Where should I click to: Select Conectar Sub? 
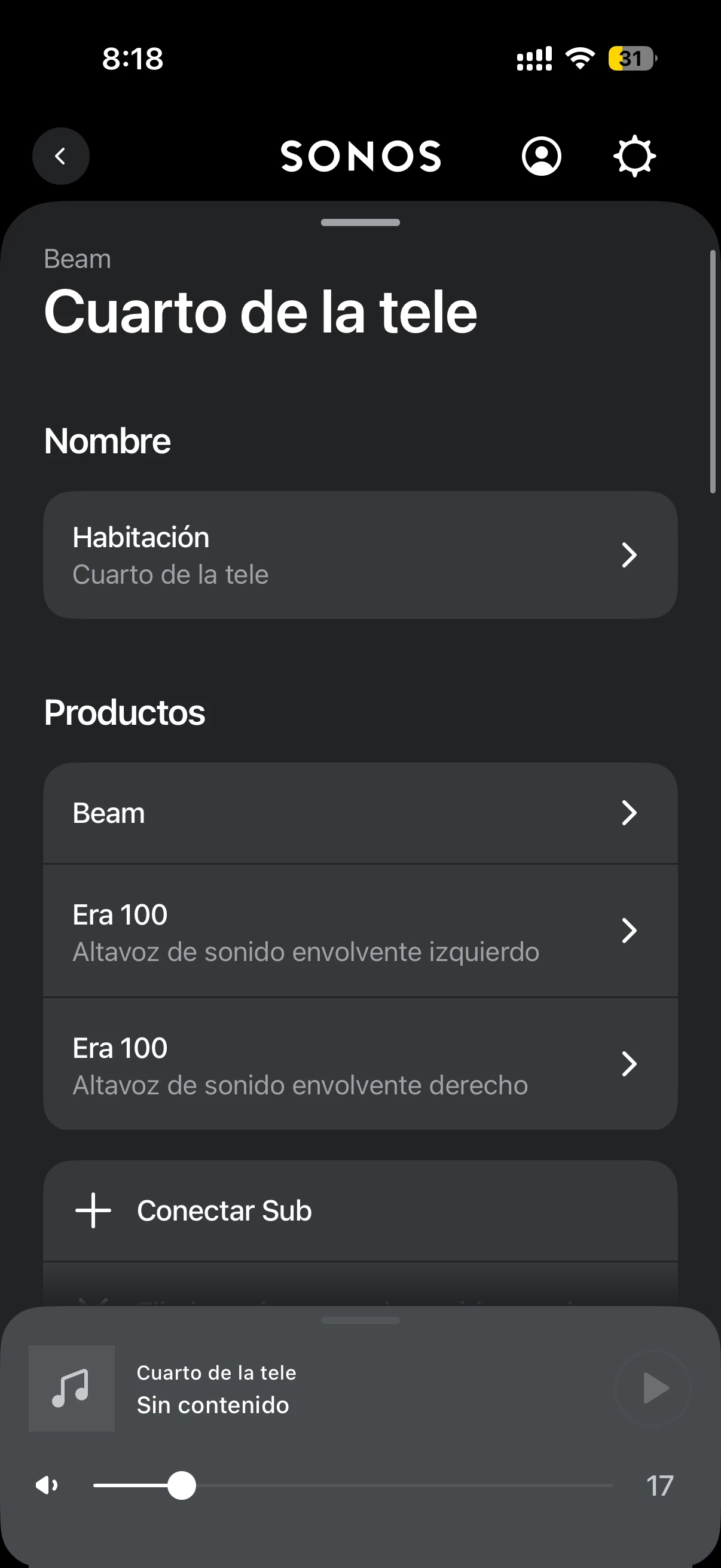click(x=360, y=1211)
